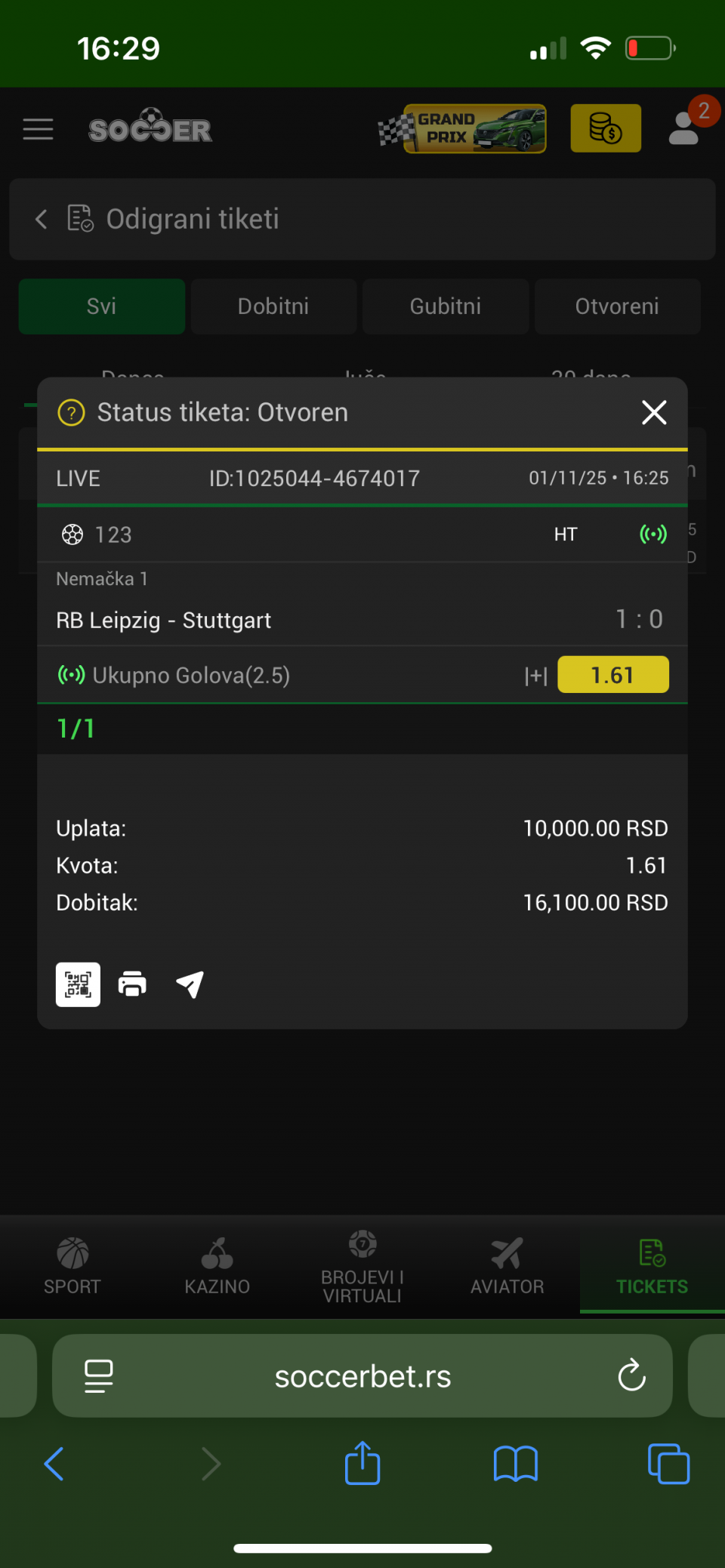This screenshot has width=725, height=1568.
Task: Switch to the Svi filter tab
Action: pyautogui.click(x=101, y=307)
